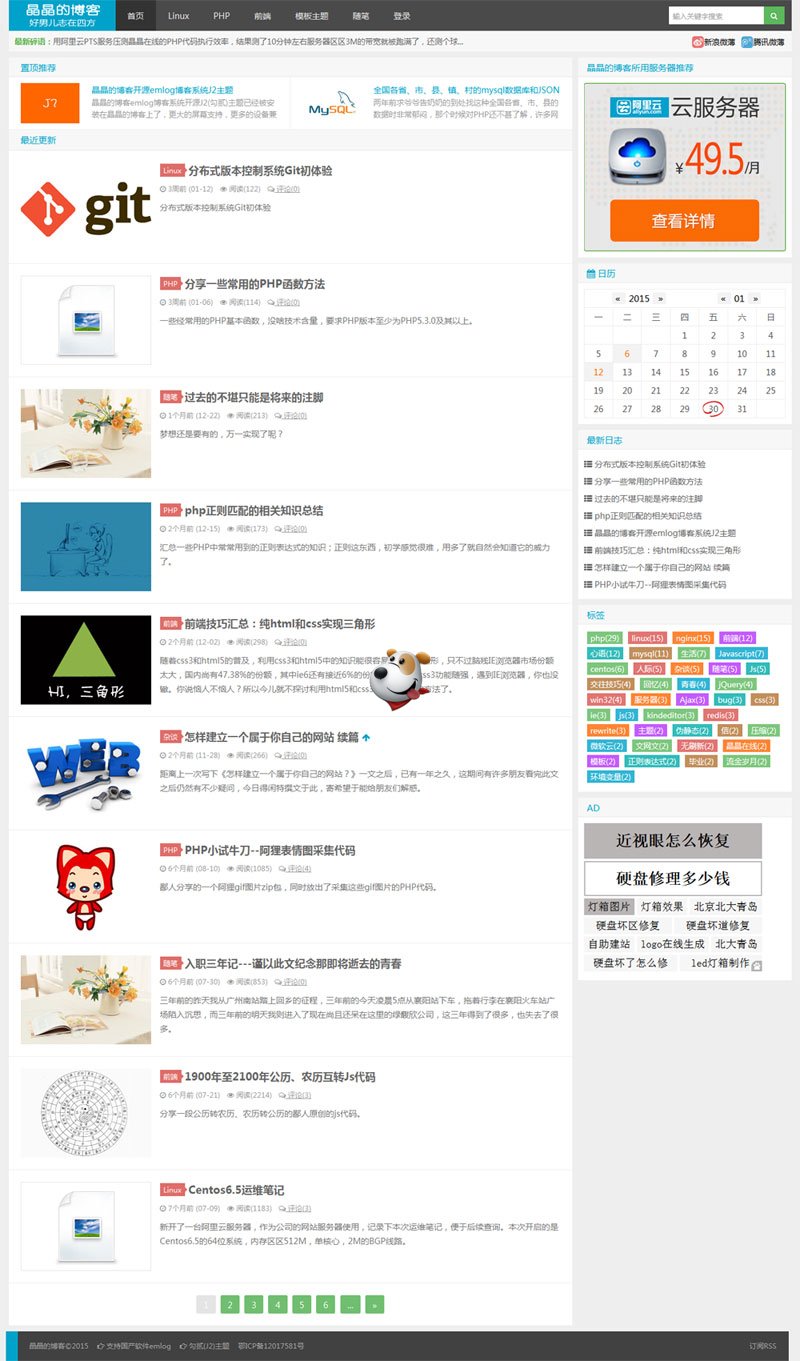800x1361 pixels.
Task: Open the 登录 login page
Action: (401, 16)
